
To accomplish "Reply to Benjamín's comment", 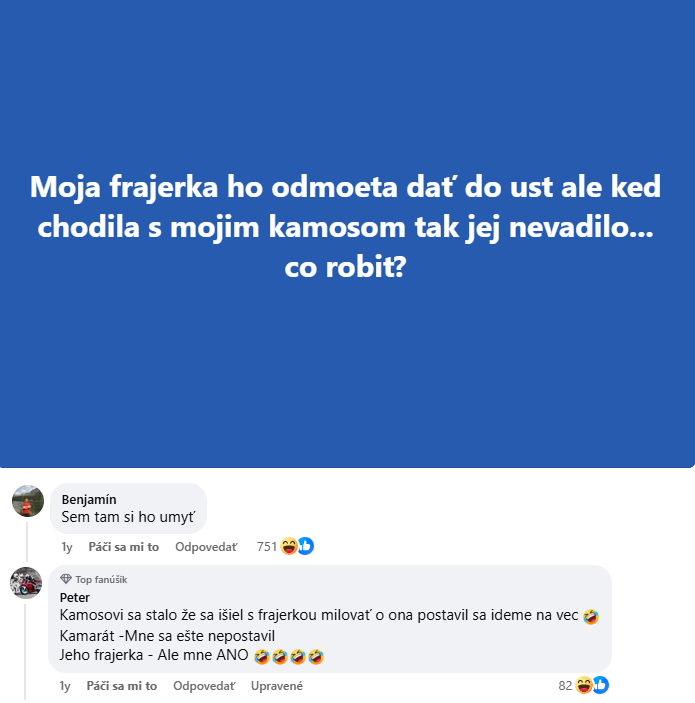I will (206, 547).
